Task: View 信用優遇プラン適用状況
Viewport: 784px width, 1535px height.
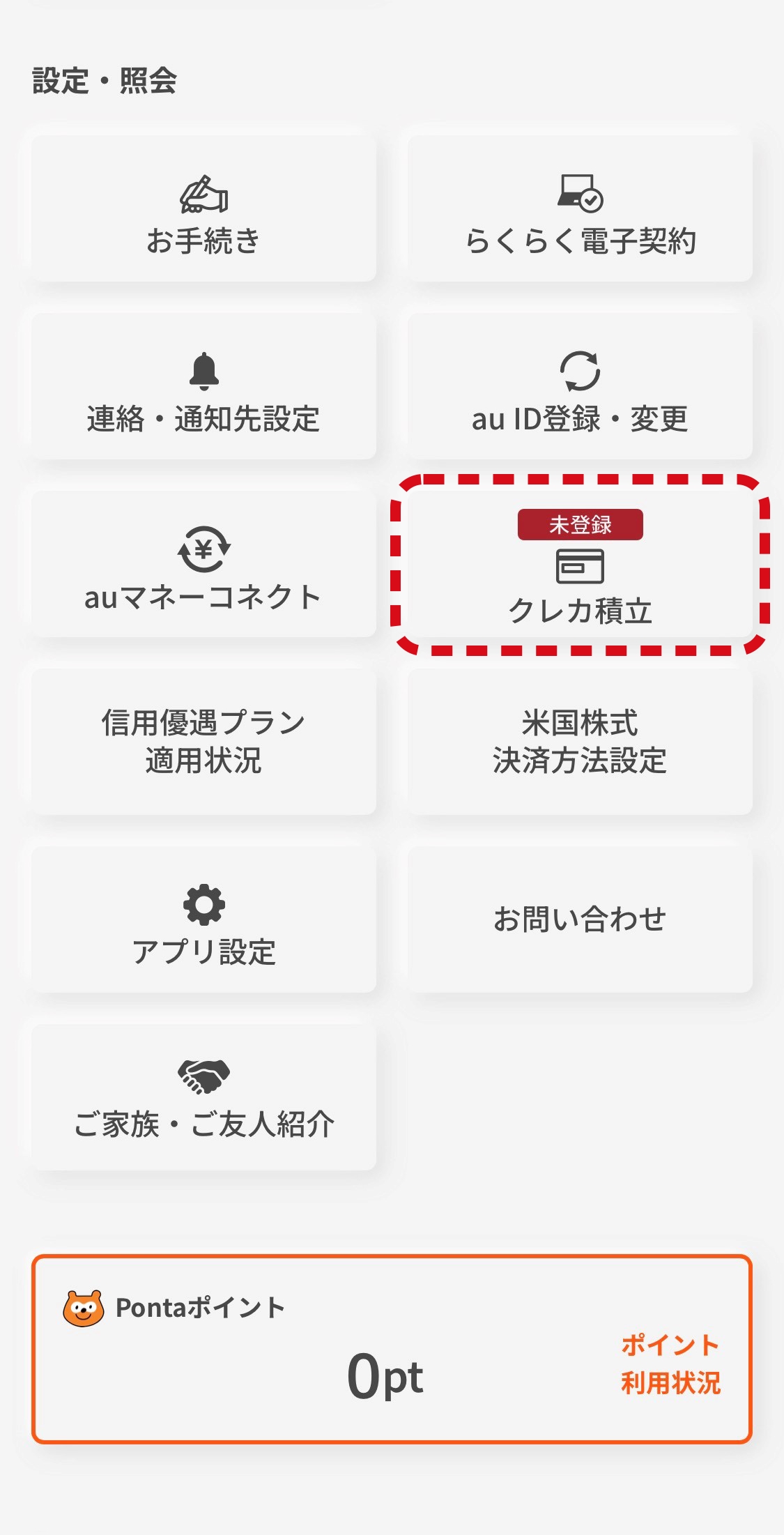Action: pos(203,742)
